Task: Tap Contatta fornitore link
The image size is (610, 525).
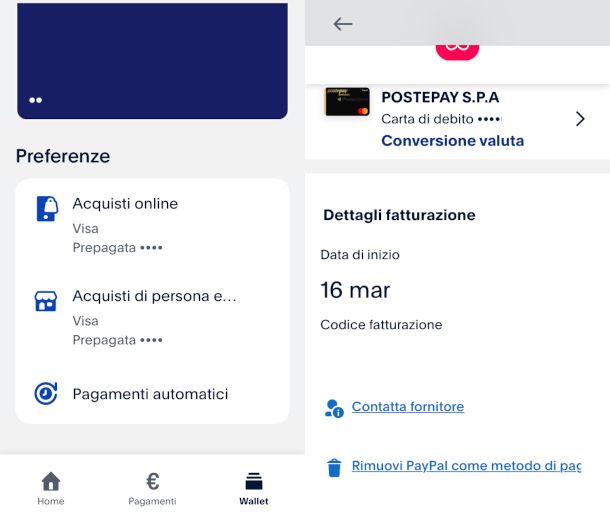Action: (x=407, y=407)
